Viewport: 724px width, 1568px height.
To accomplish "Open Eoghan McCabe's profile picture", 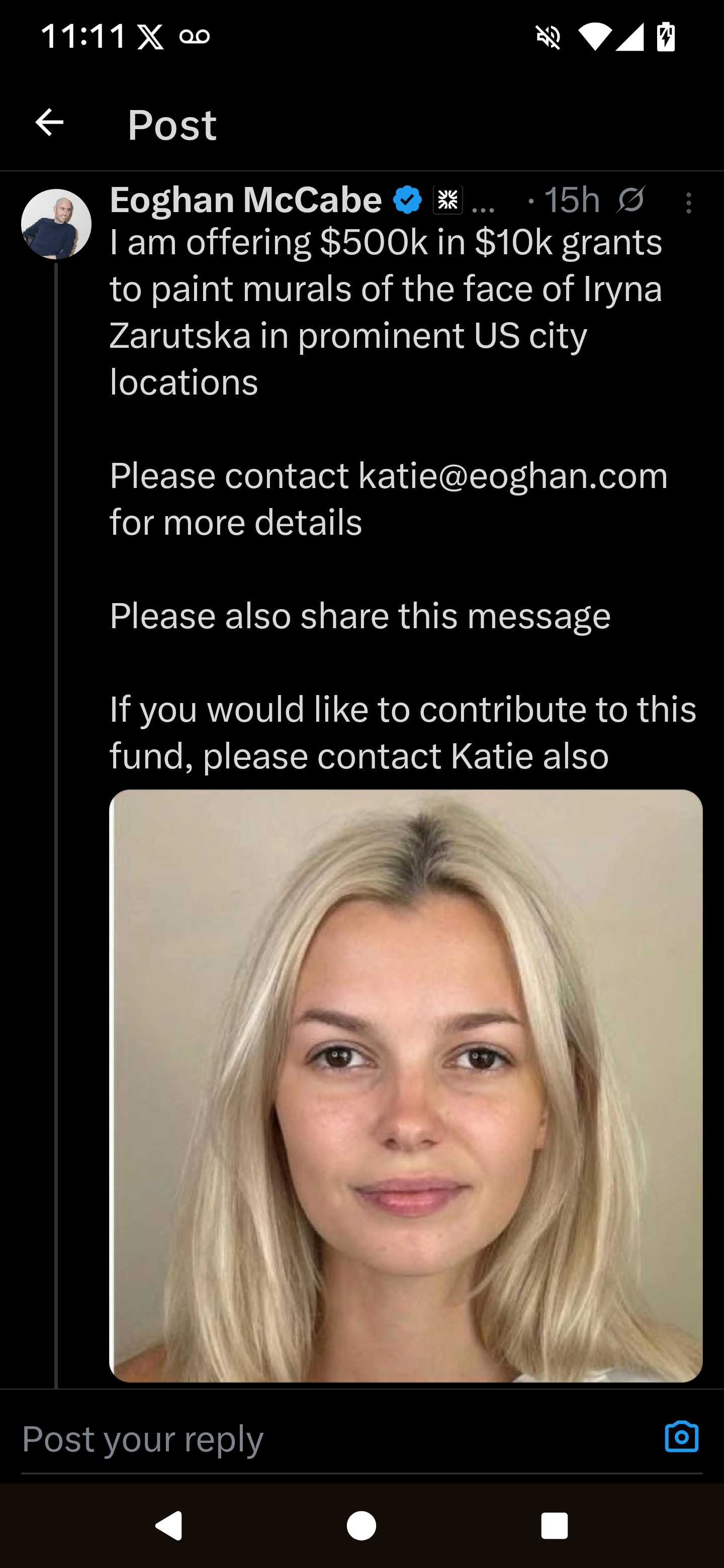I will pos(56,224).
